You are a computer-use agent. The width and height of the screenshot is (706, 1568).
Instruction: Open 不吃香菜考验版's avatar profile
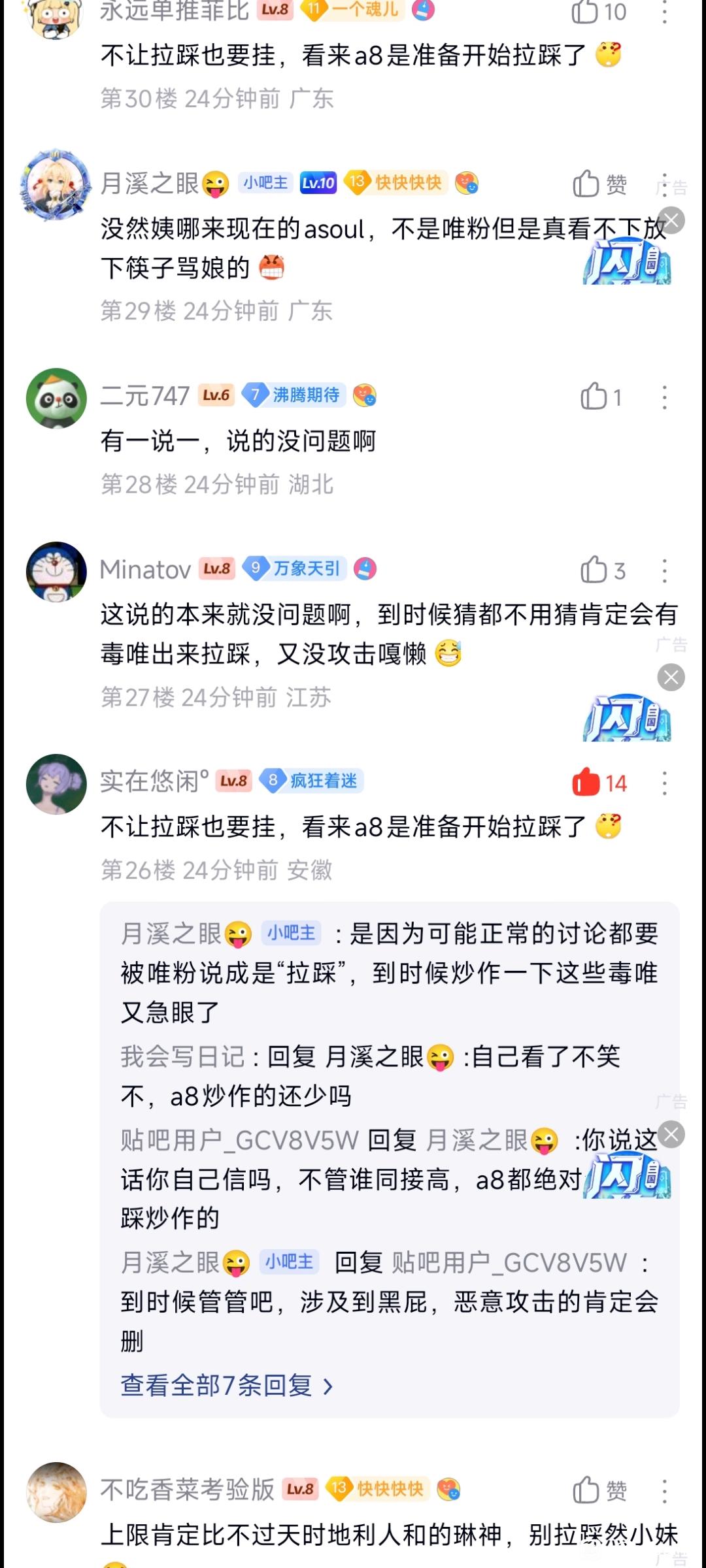[56, 1492]
